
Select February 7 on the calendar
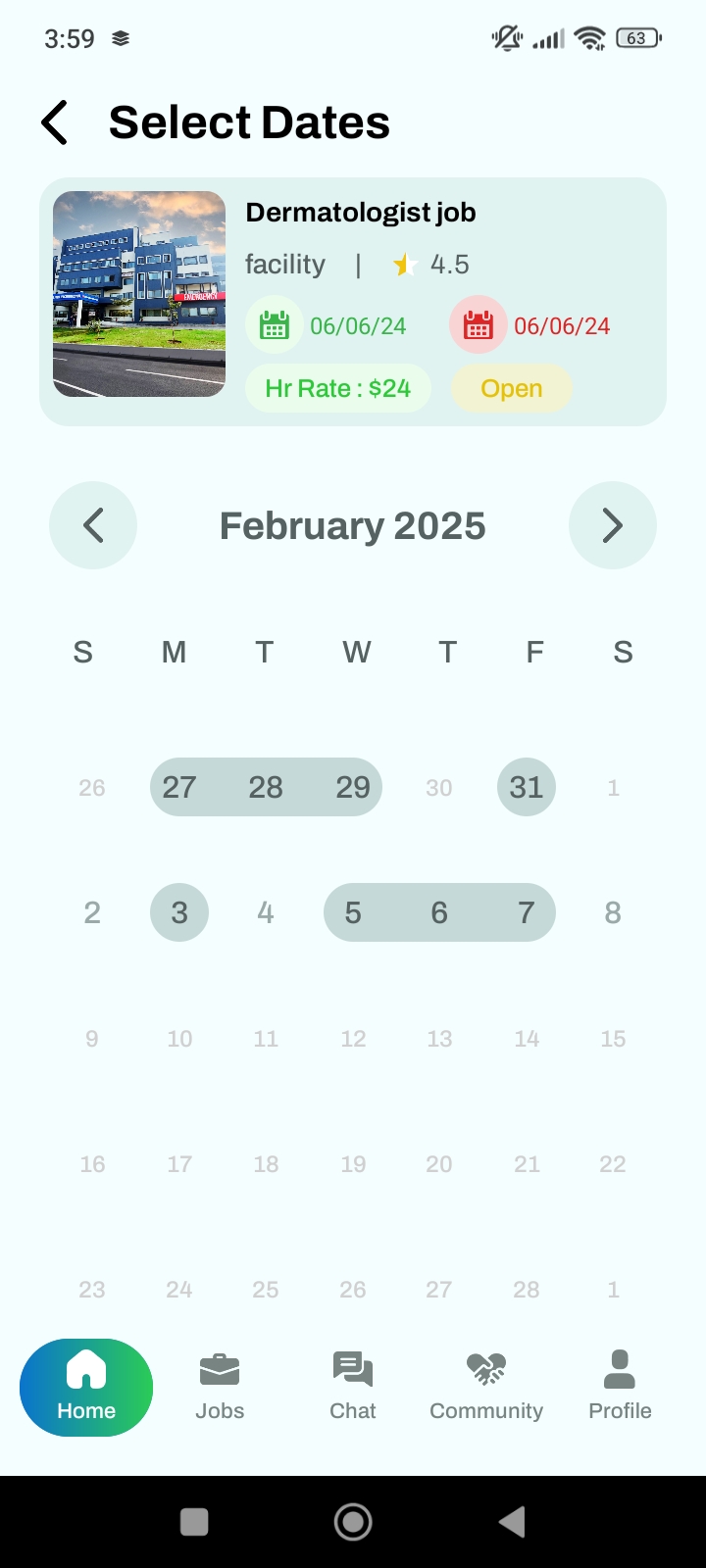(527, 912)
